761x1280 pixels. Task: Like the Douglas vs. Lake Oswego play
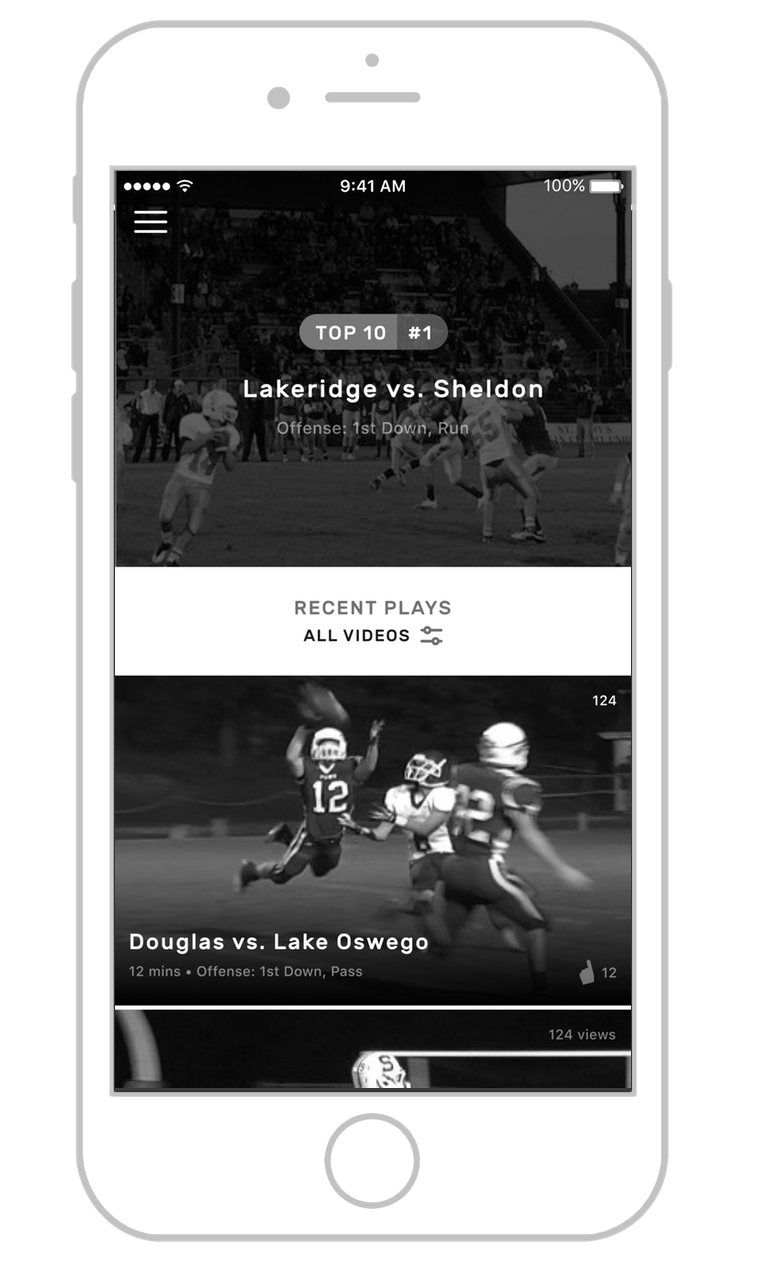588,972
